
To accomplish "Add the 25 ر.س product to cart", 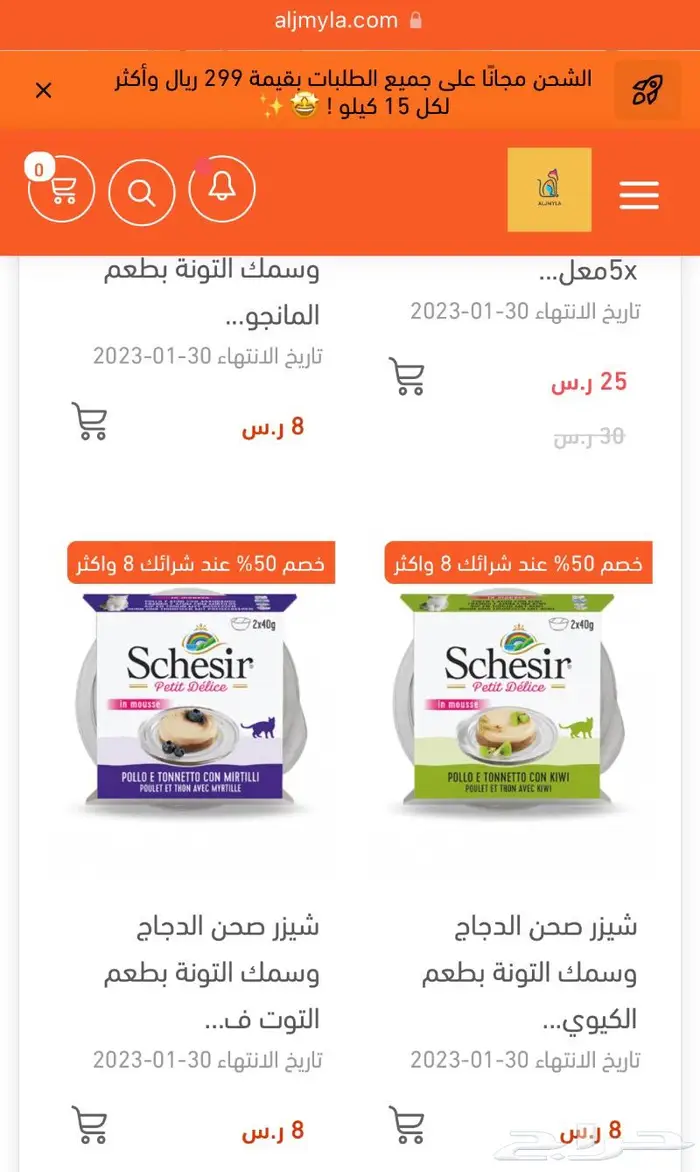I will [x=407, y=376].
